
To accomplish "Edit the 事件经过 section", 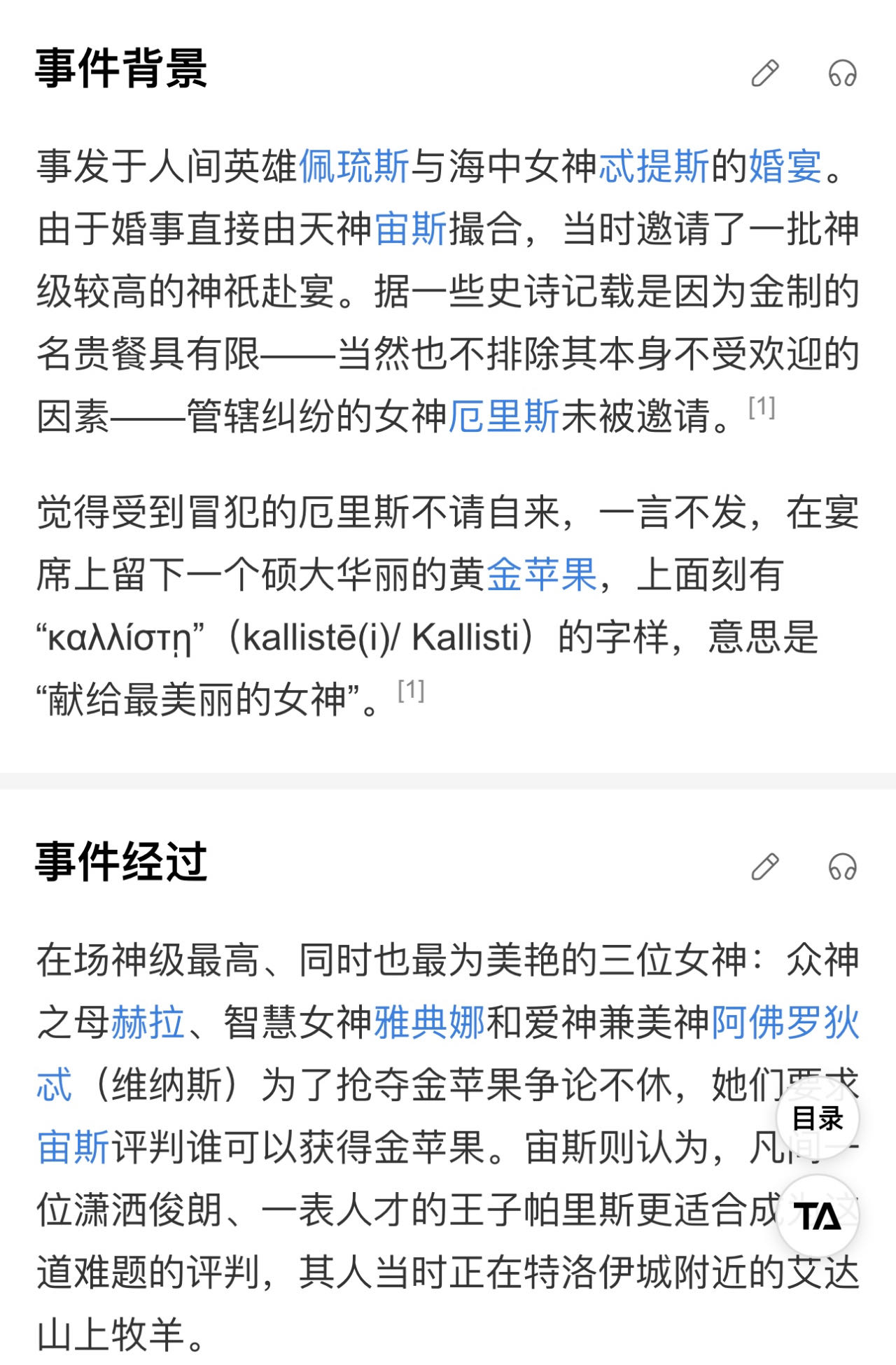I will click(x=764, y=867).
